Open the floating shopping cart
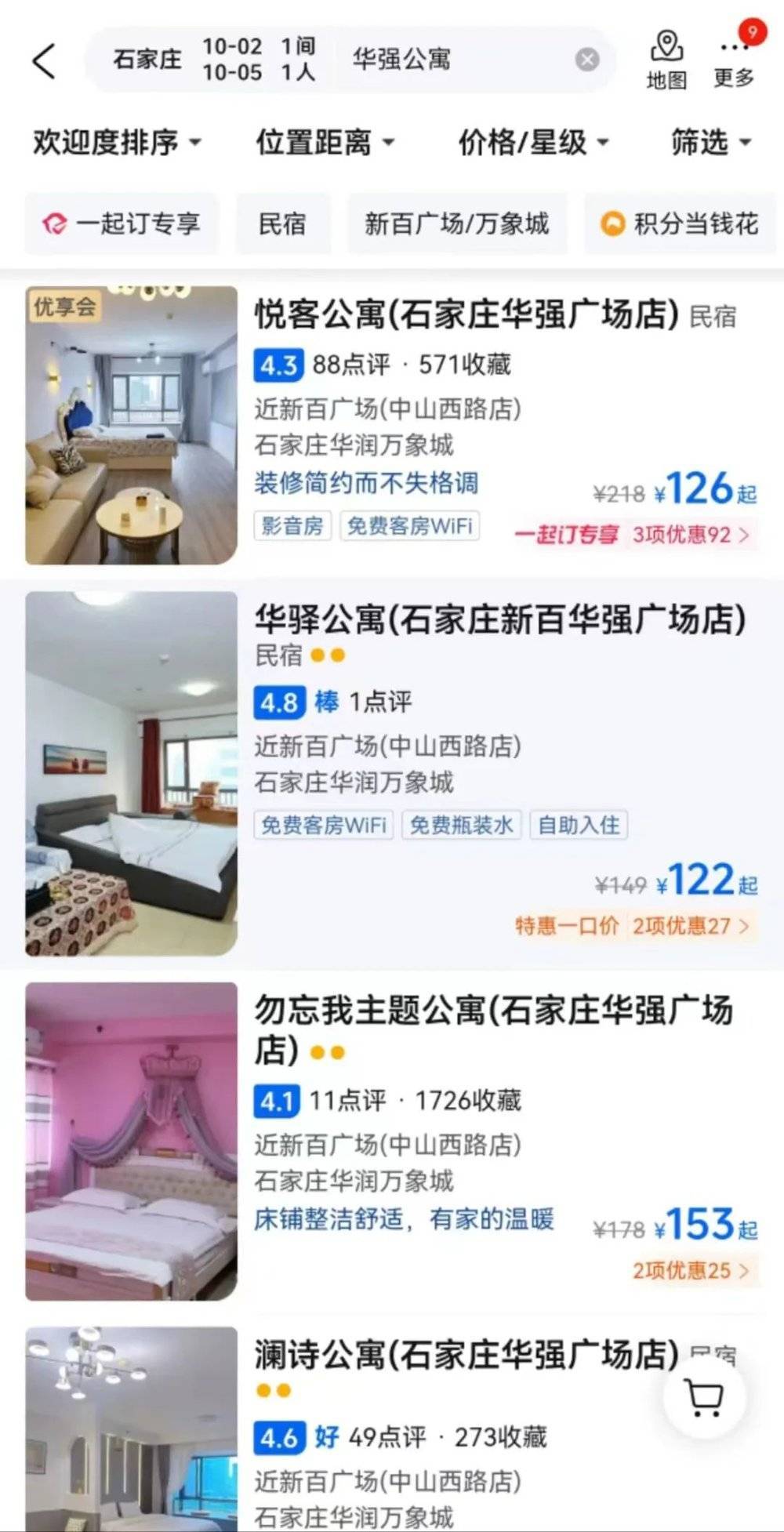The height and width of the screenshot is (1532, 784). pyautogui.click(x=703, y=1396)
